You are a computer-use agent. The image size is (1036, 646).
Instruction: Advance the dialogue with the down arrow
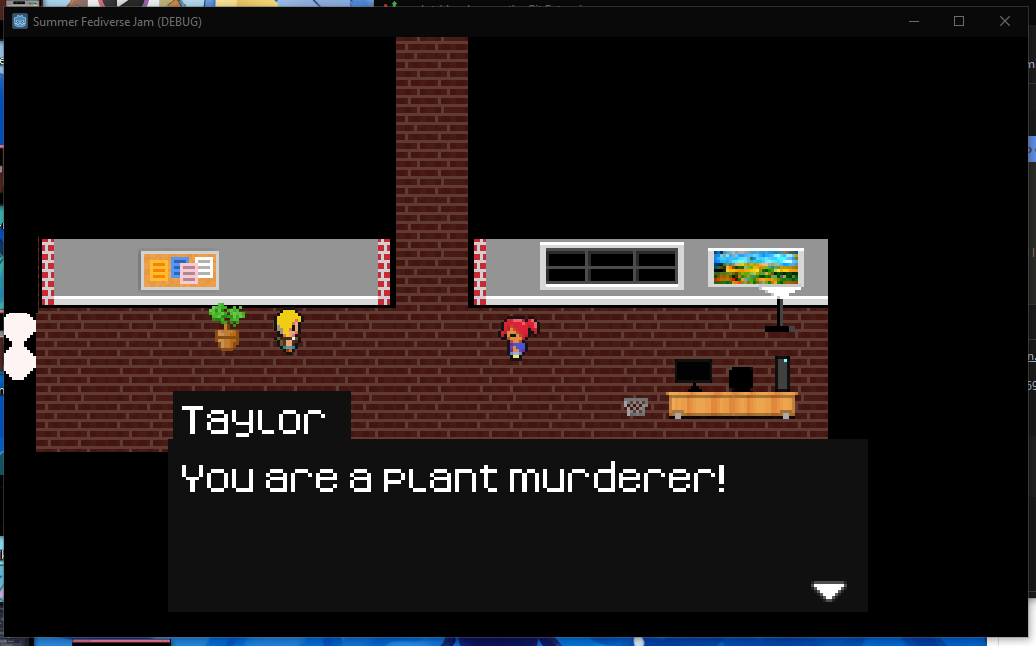829,590
